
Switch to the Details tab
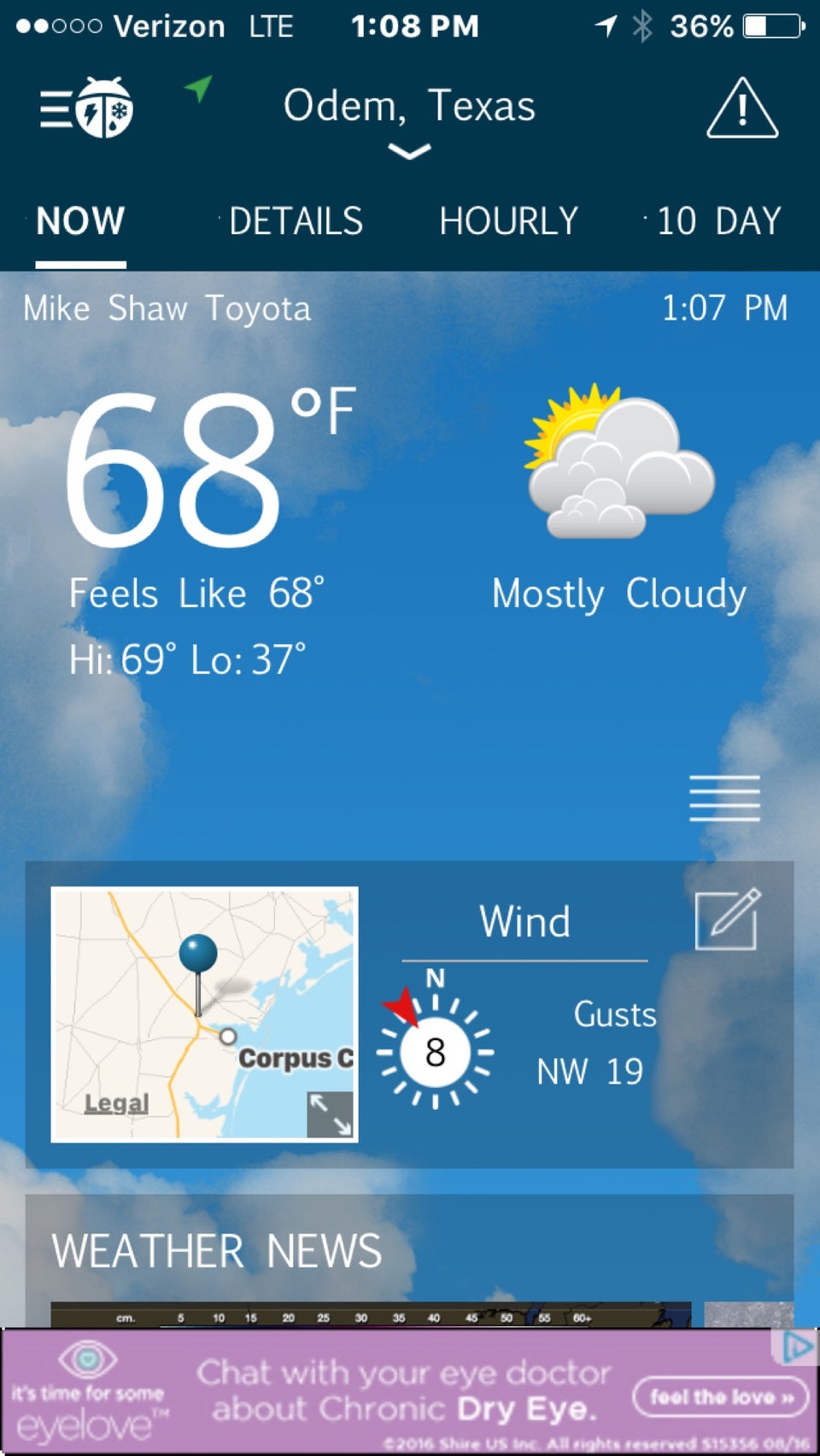tap(295, 221)
